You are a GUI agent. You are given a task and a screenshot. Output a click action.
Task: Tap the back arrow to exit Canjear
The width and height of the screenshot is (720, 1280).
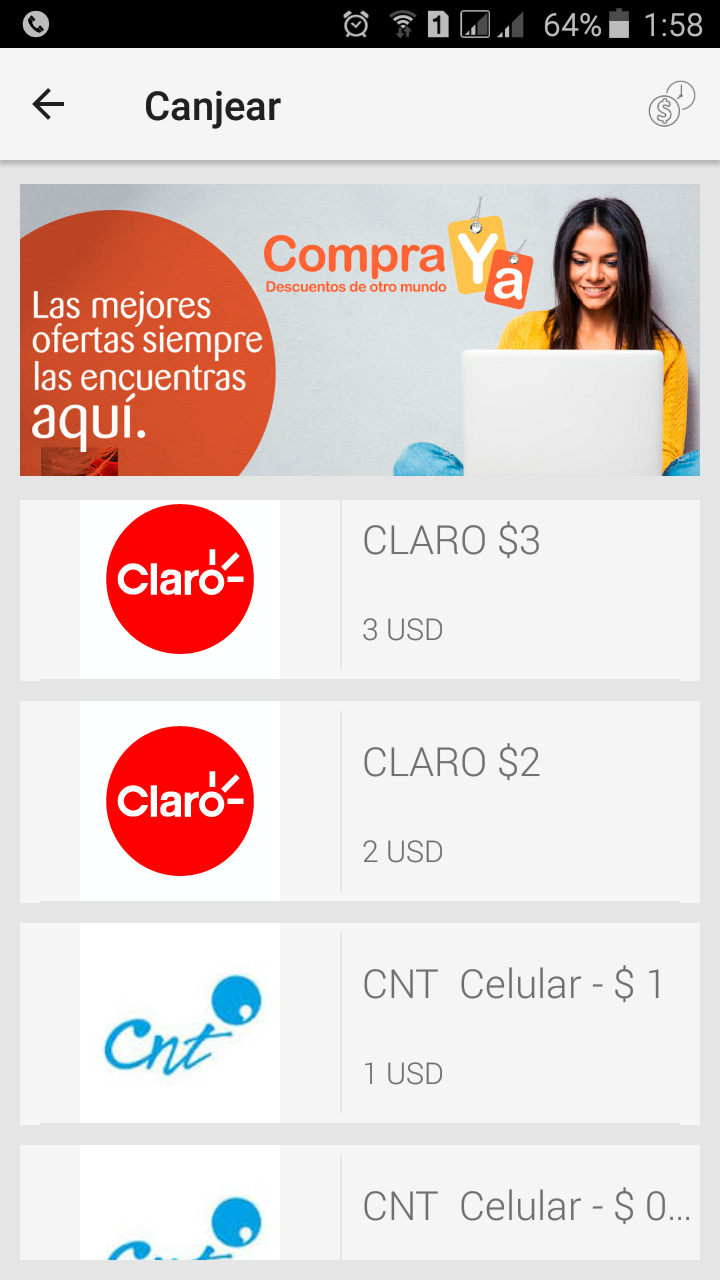pos(47,104)
